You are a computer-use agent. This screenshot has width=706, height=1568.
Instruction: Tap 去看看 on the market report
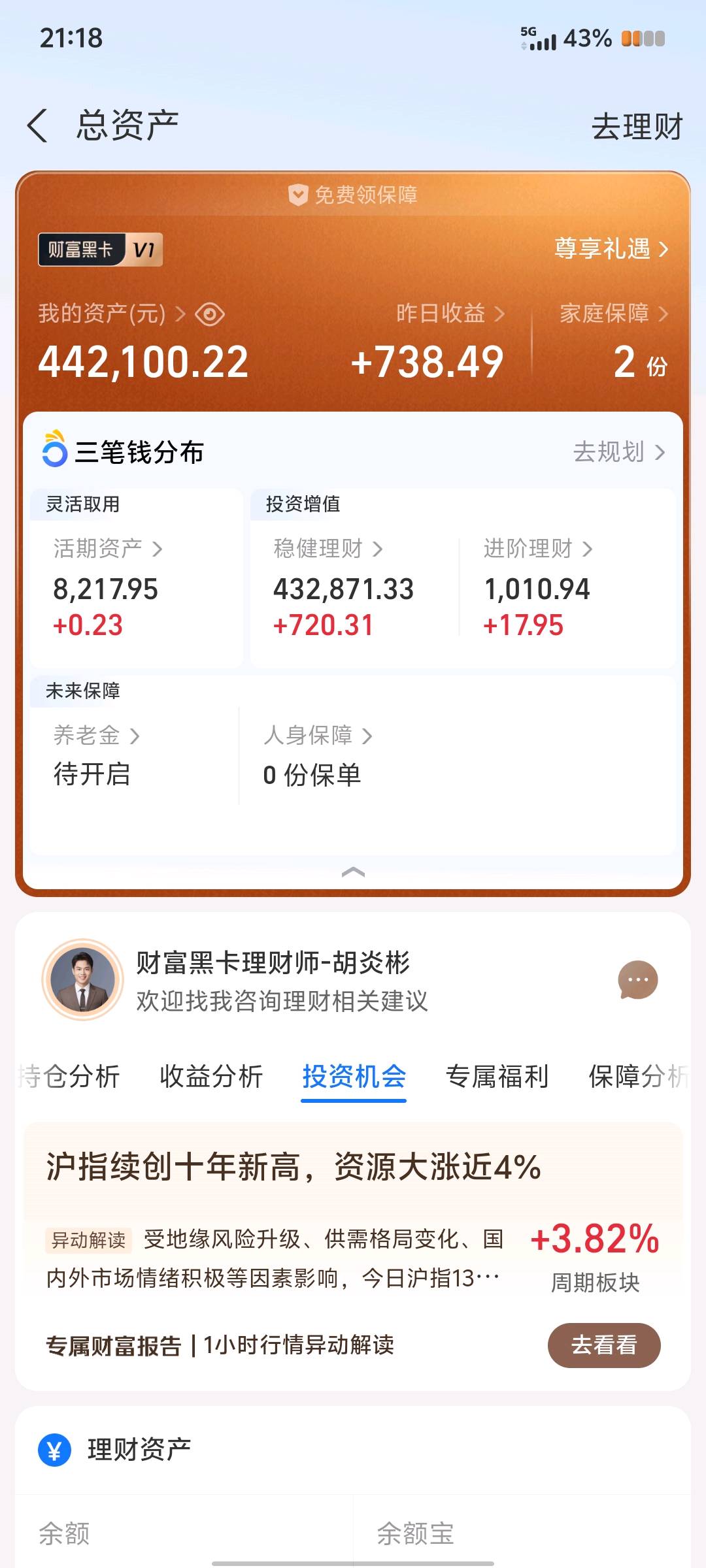coord(603,1345)
